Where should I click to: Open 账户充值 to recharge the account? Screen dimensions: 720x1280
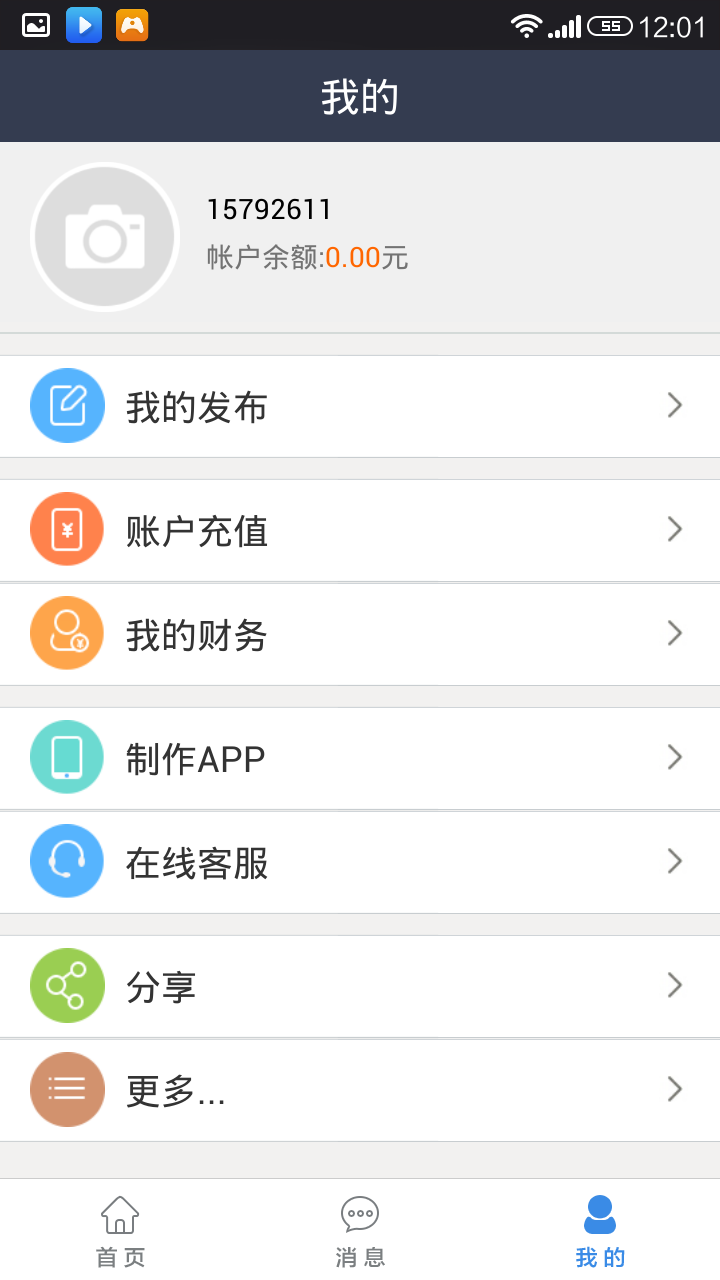[360, 531]
